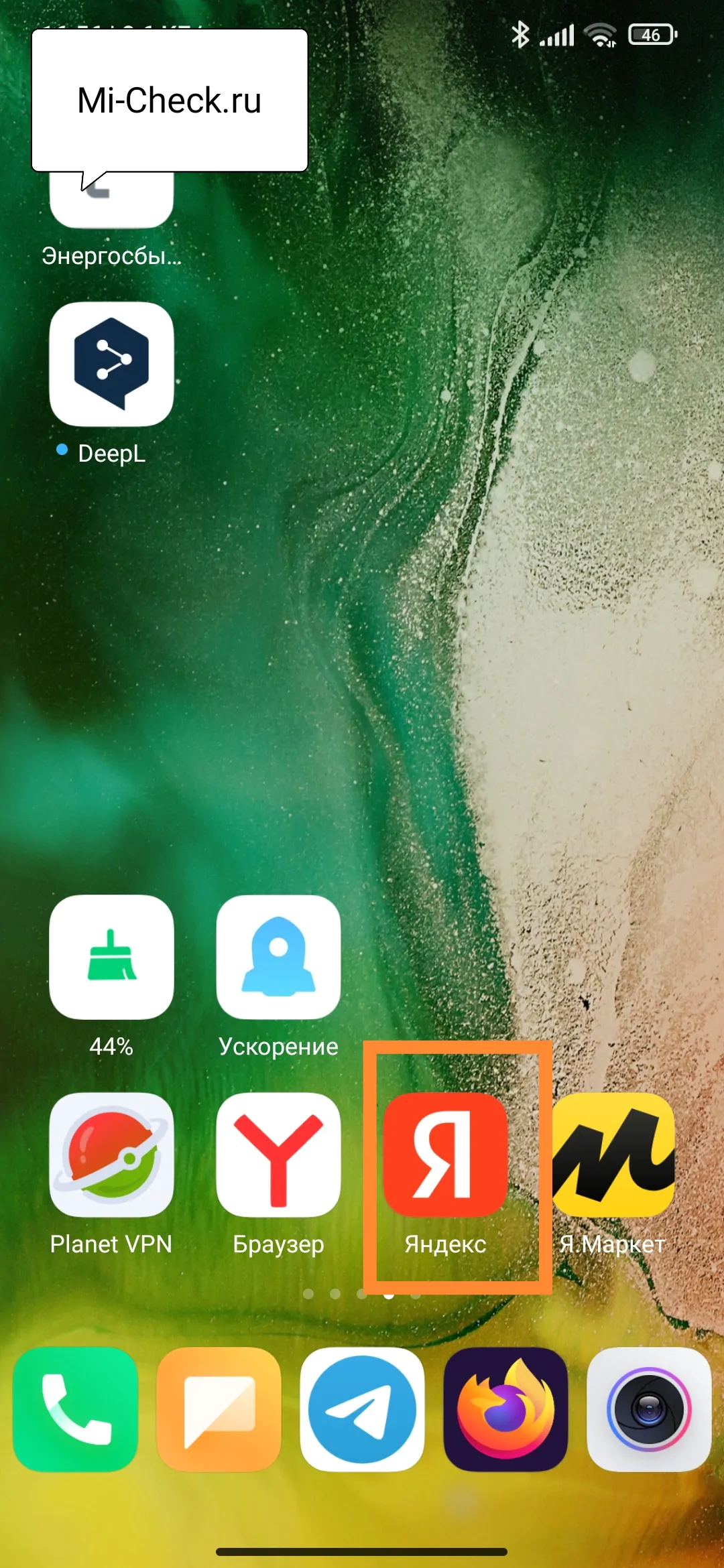The image size is (724, 1568).
Task: Launch Telegram from the dock
Action: click(362, 1410)
